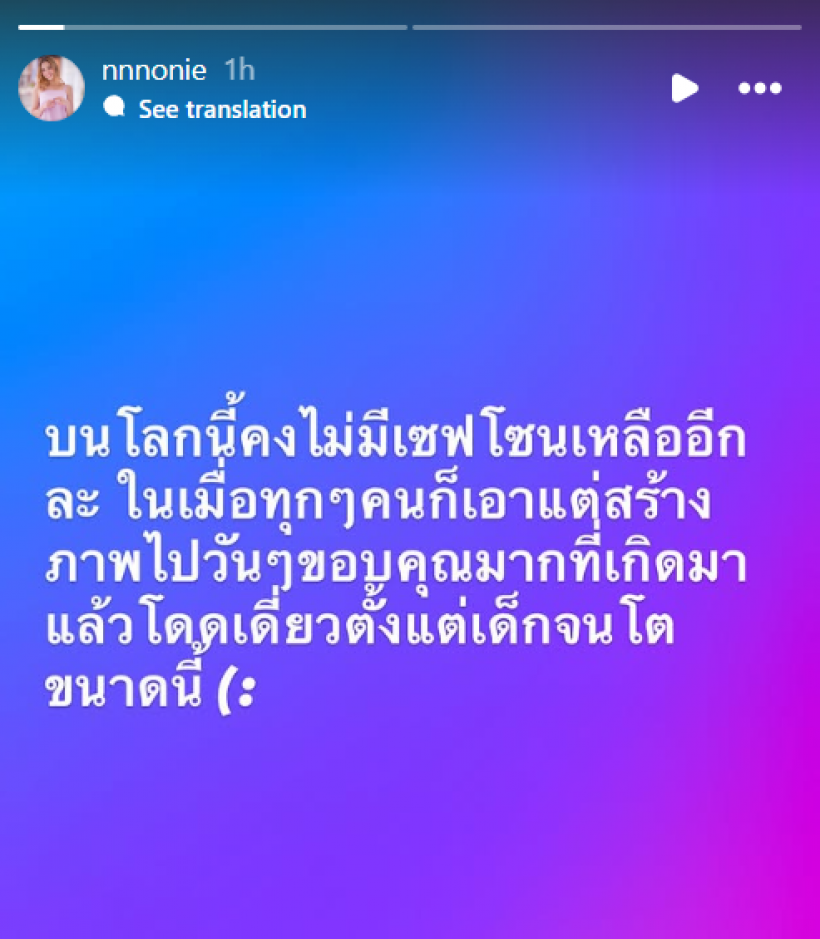Click the 1h timestamp label
This screenshot has height=939, width=820.
[240, 70]
